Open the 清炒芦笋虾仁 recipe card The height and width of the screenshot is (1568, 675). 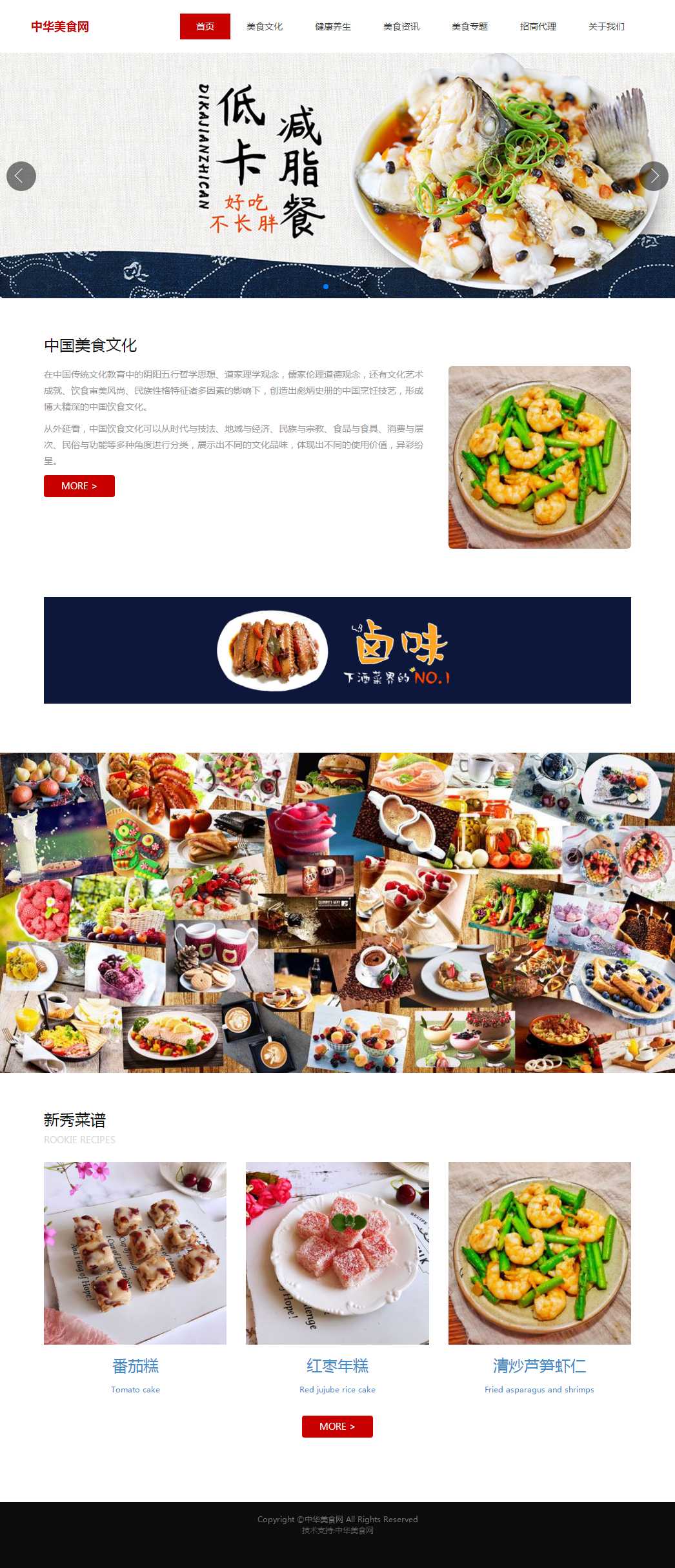click(539, 1253)
